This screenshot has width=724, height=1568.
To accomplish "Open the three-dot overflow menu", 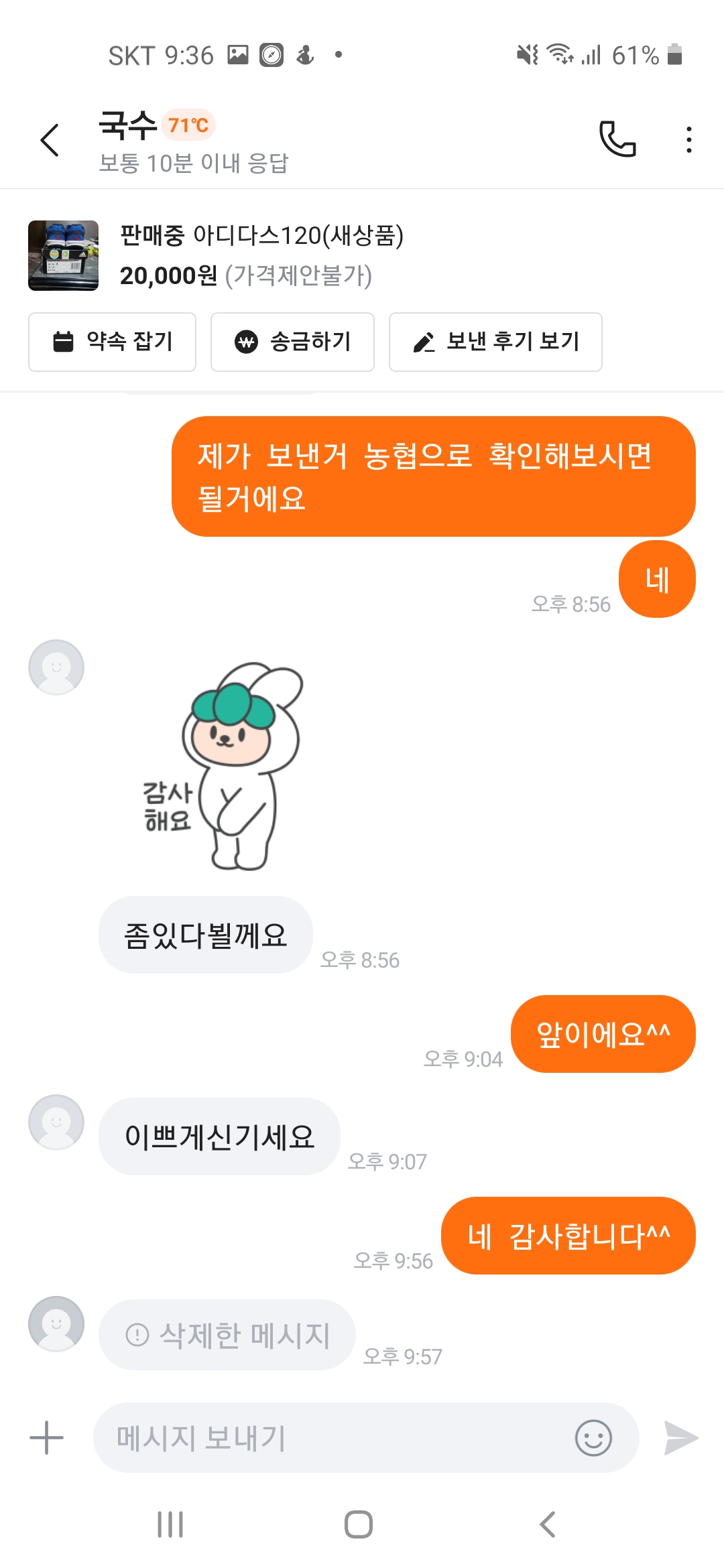I will (x=688, y=139).
